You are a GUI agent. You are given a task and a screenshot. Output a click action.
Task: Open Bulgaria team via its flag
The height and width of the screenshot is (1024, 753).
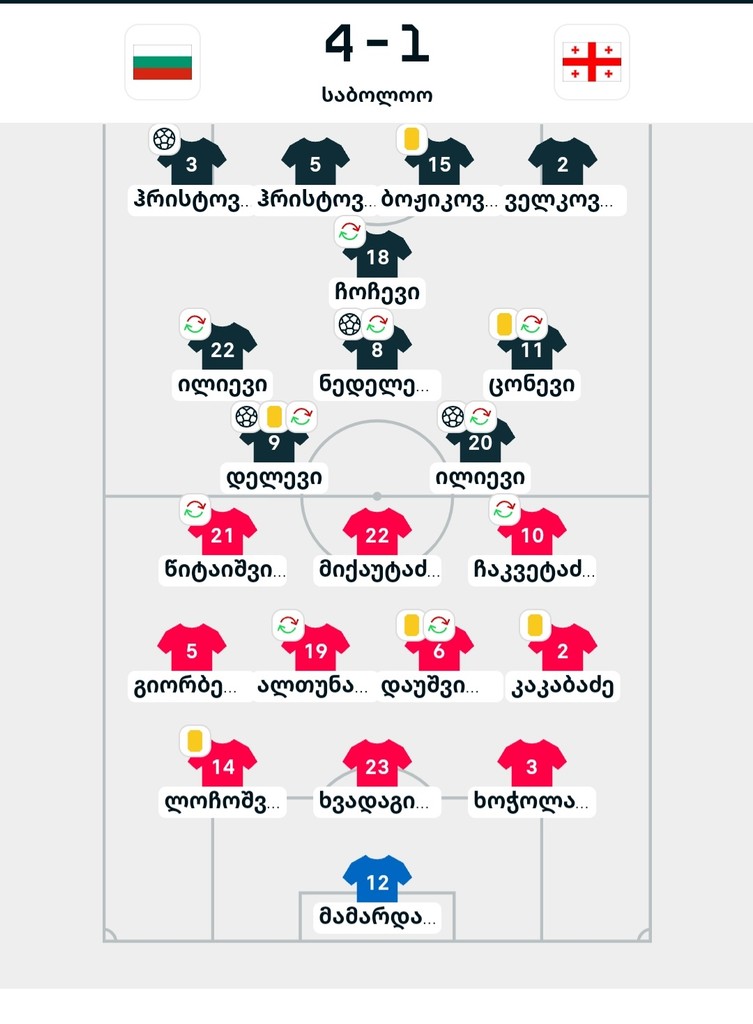162,62
